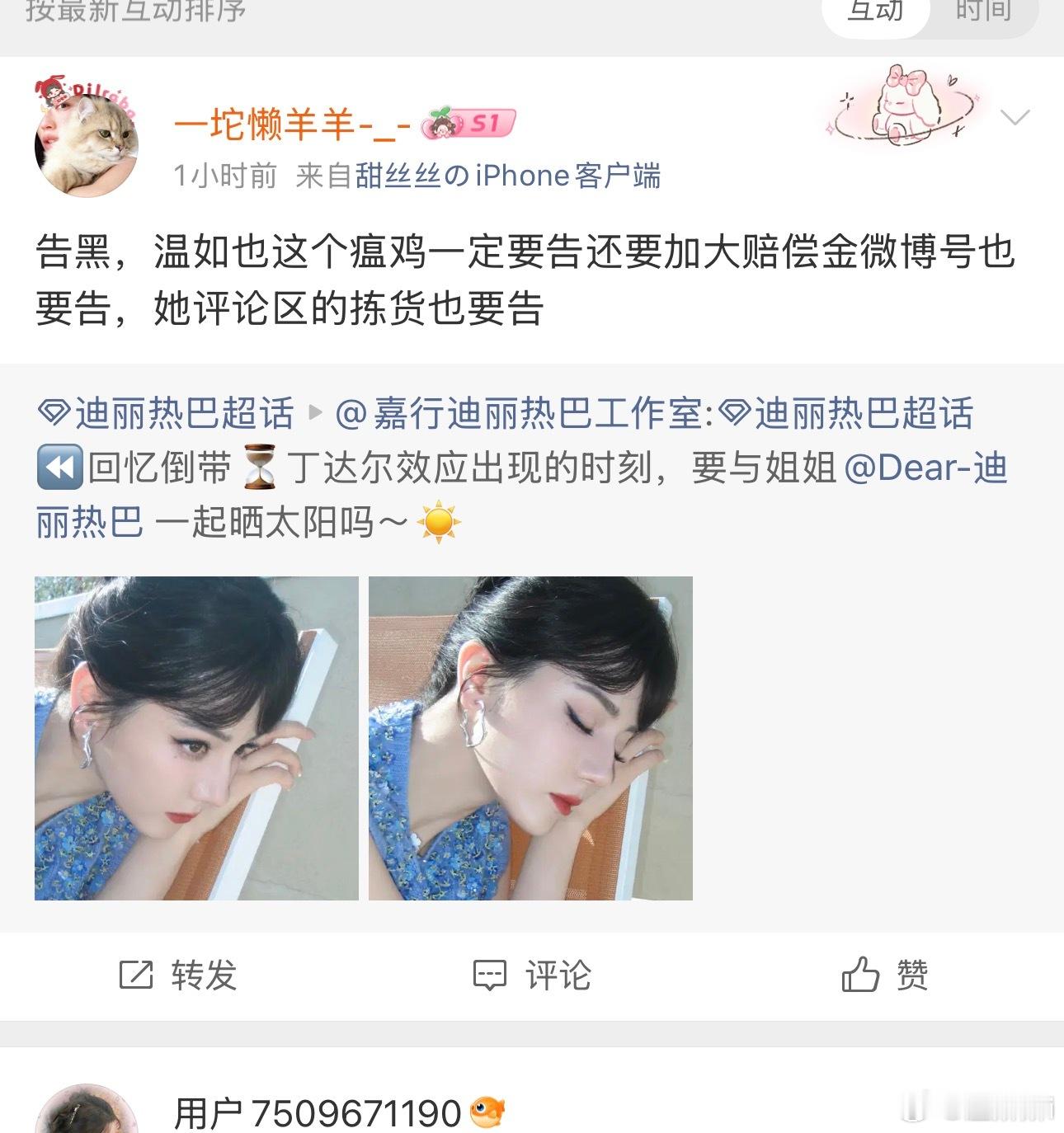Like the post with 赞

tap(885, 976)
